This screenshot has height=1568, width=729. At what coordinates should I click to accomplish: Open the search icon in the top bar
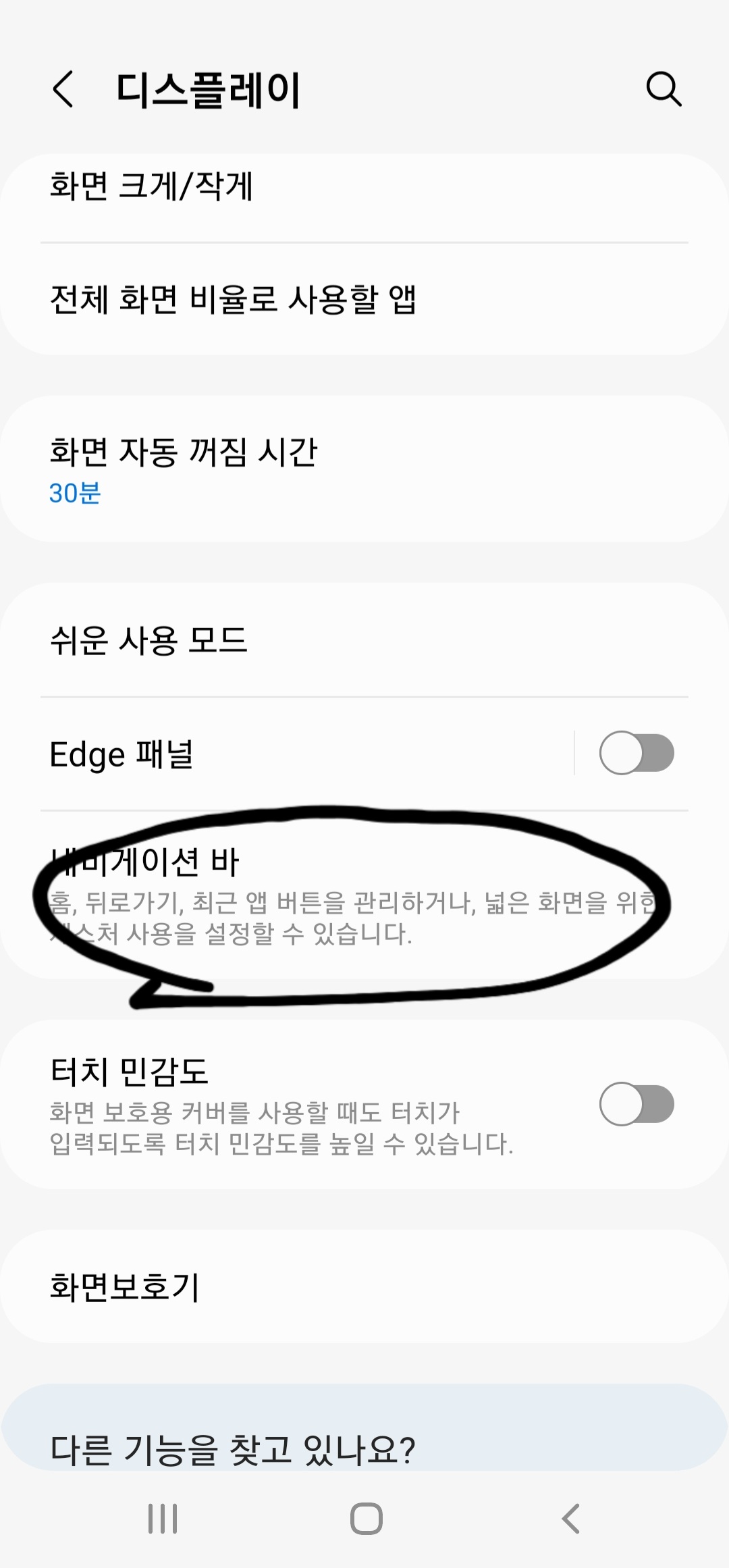[x=664, y=89]
